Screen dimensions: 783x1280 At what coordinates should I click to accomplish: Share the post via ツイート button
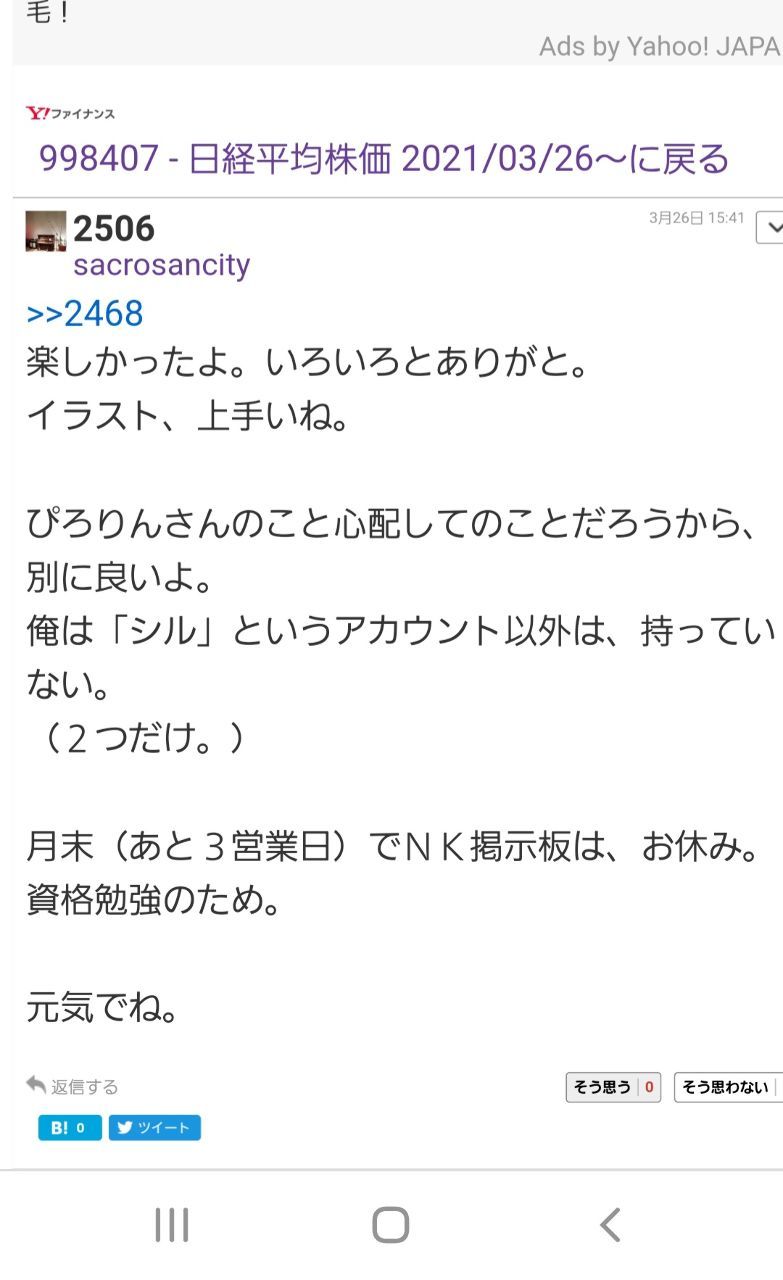[x=155, y=1128]
